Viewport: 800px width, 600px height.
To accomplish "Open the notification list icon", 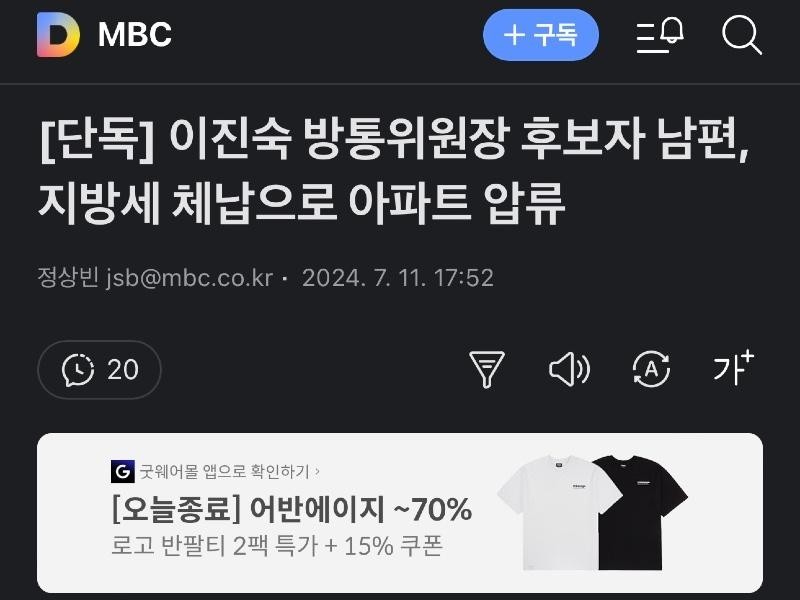I will (x=660, y=36).
